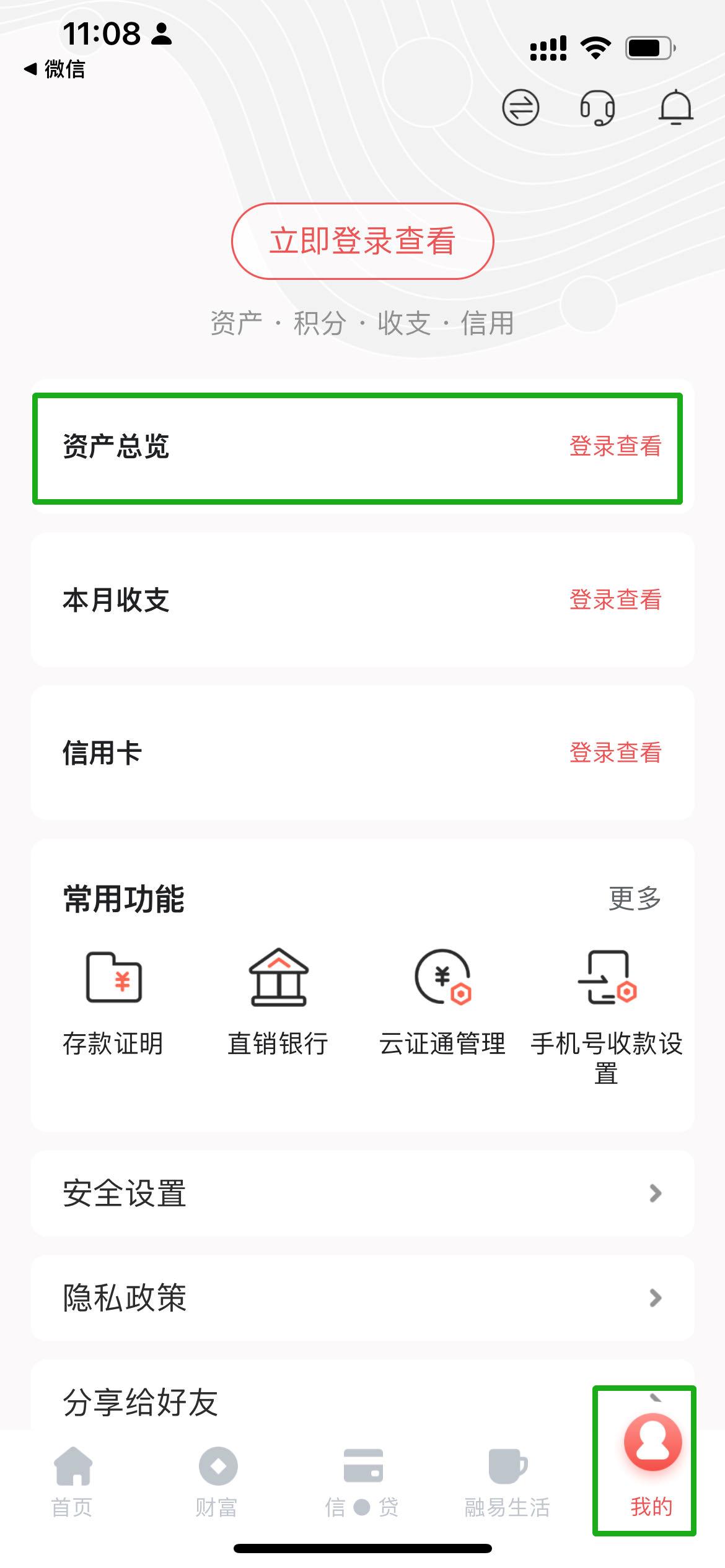The height and width of the screenshot is (1568, 725).
Task: Open the notifications bell
Action: pyautogui.click(x=675, y=108)
